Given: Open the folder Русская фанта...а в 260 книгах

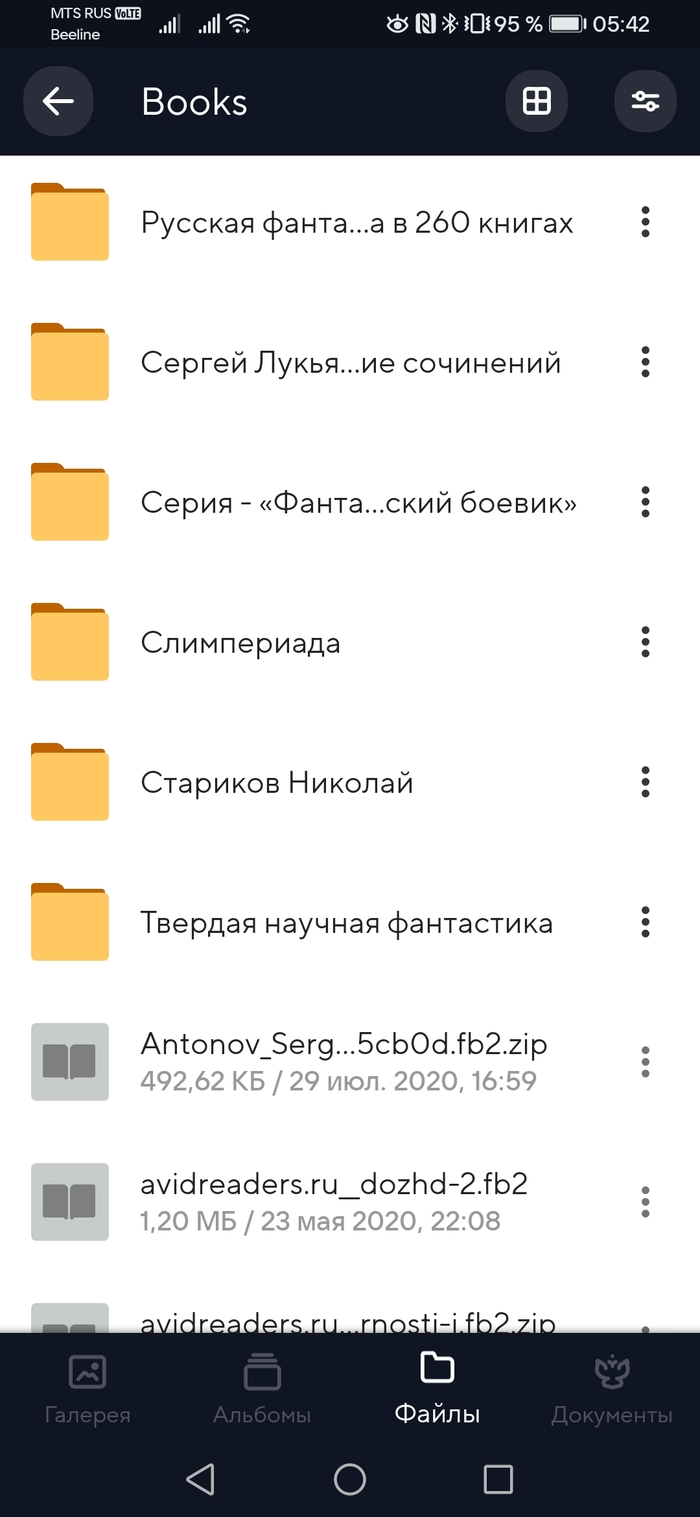Looking at the screenshot, I should [x=356, y=222].
